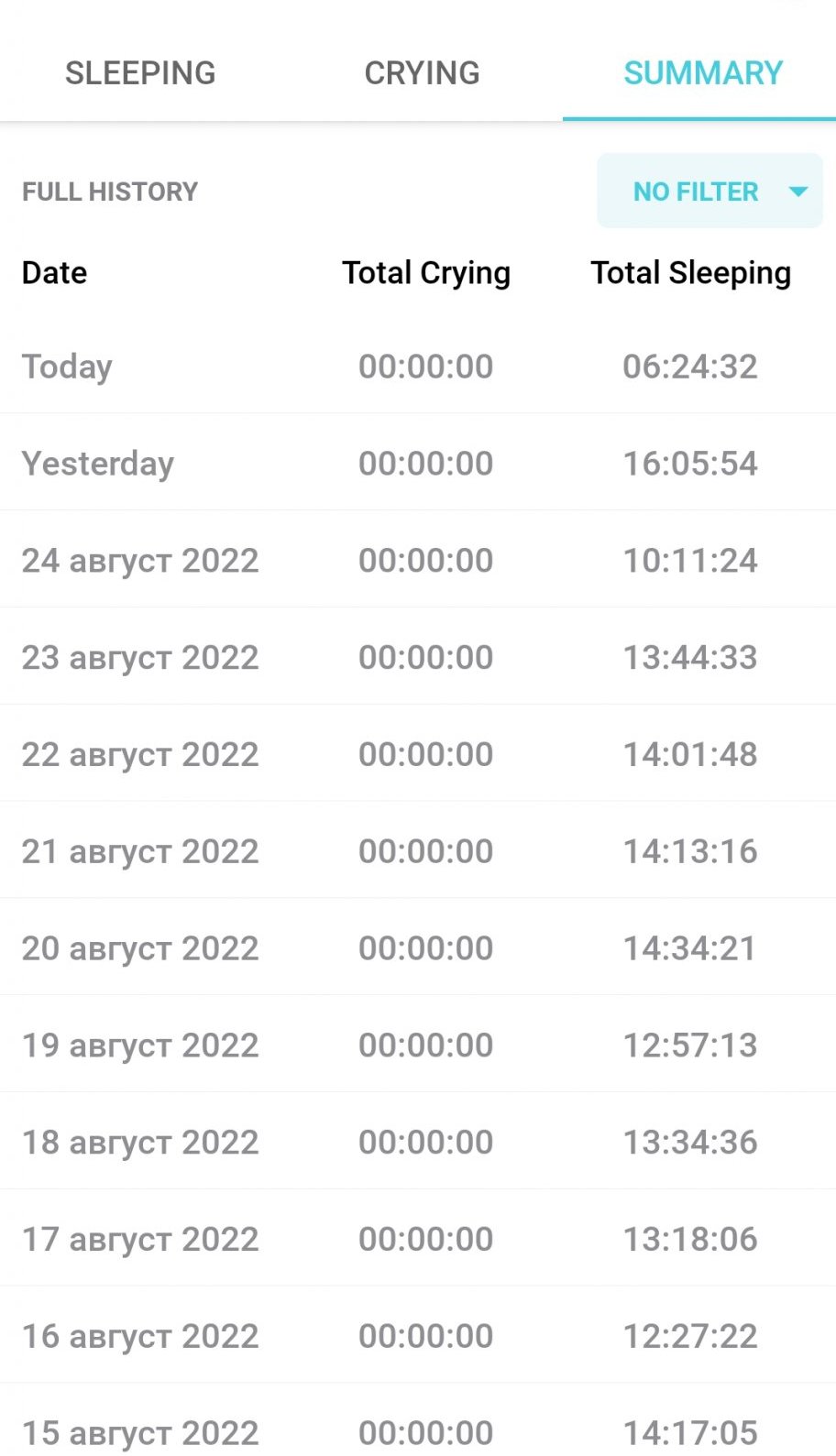Expand the No Filter dropdown
Image resolution: width=836 pixels, height=1456 pixels.
tap(709, 192)
